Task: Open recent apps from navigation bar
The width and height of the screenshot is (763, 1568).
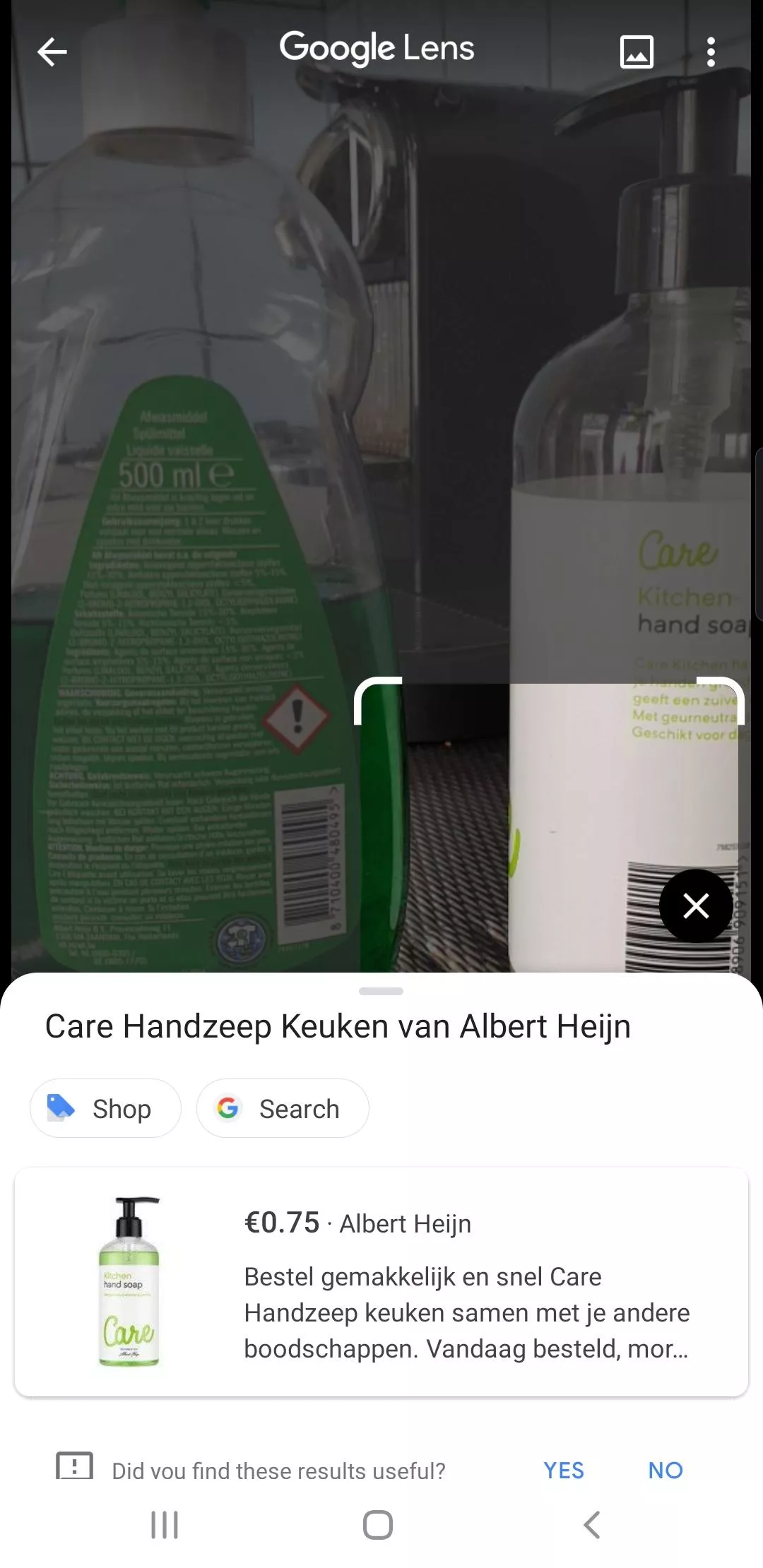Action: [165, 1525]
